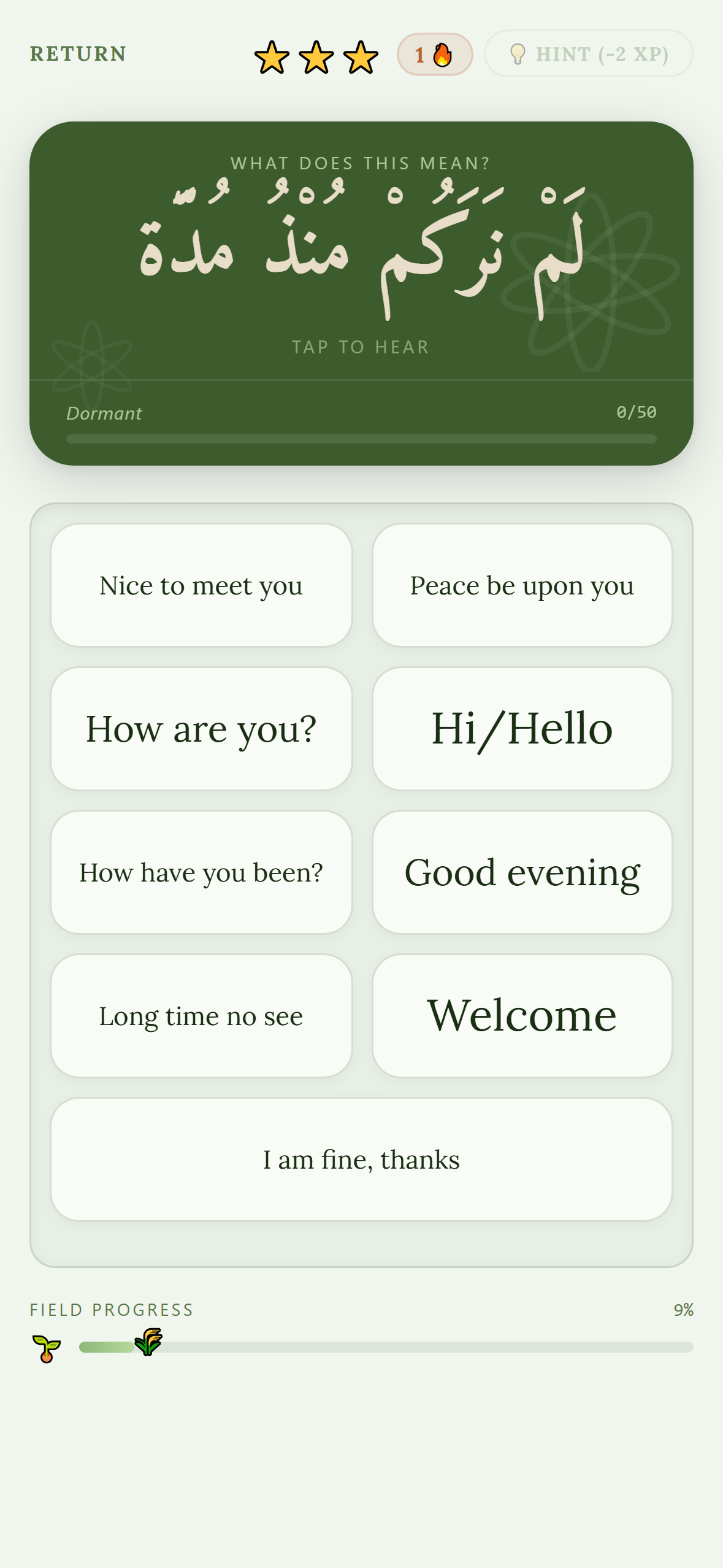723x1568 pixels.
Task: Select the answer 'Nice to meet you'
Action: click(x=201, y=585)
